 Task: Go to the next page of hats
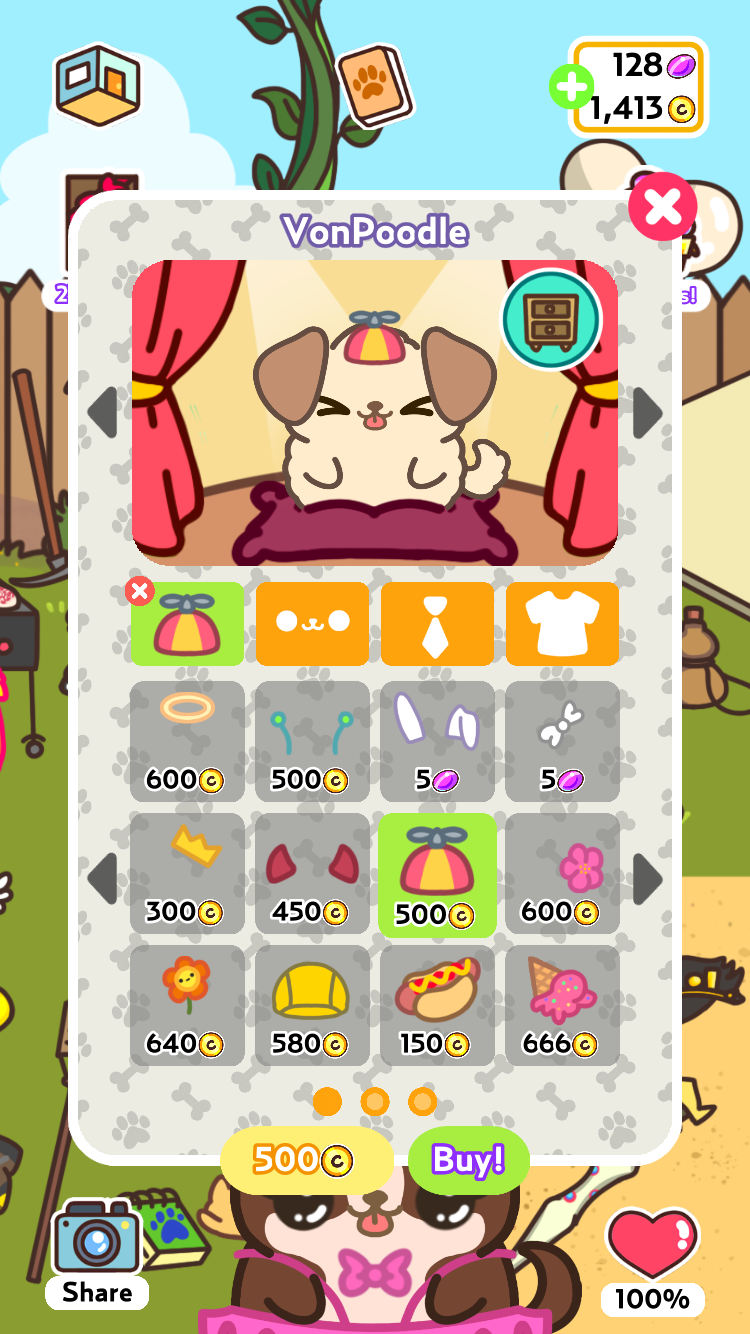click(x=647, y=879)
